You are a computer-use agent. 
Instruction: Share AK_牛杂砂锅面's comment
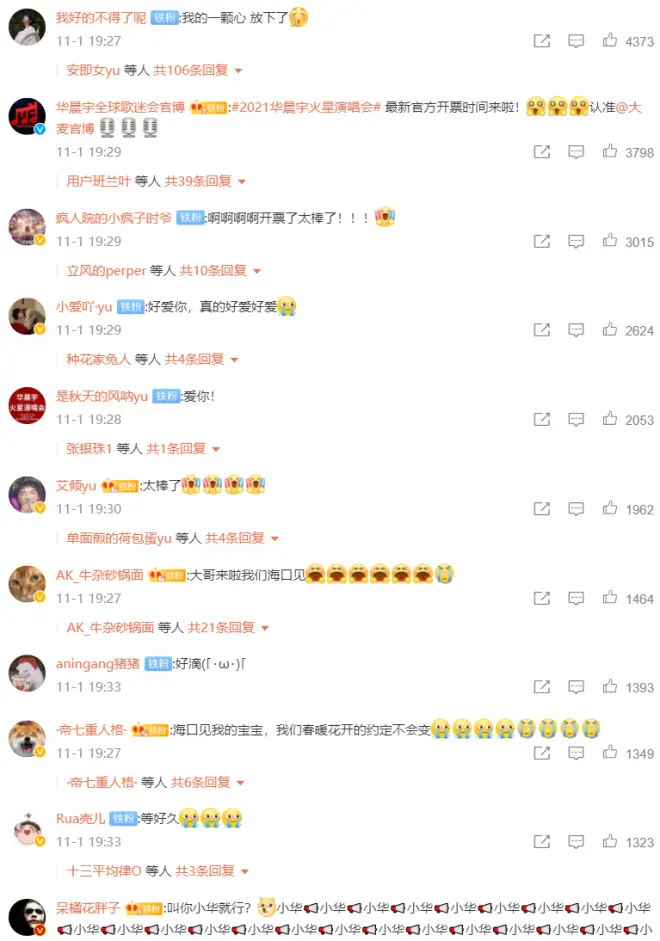(x=541, y=598)
